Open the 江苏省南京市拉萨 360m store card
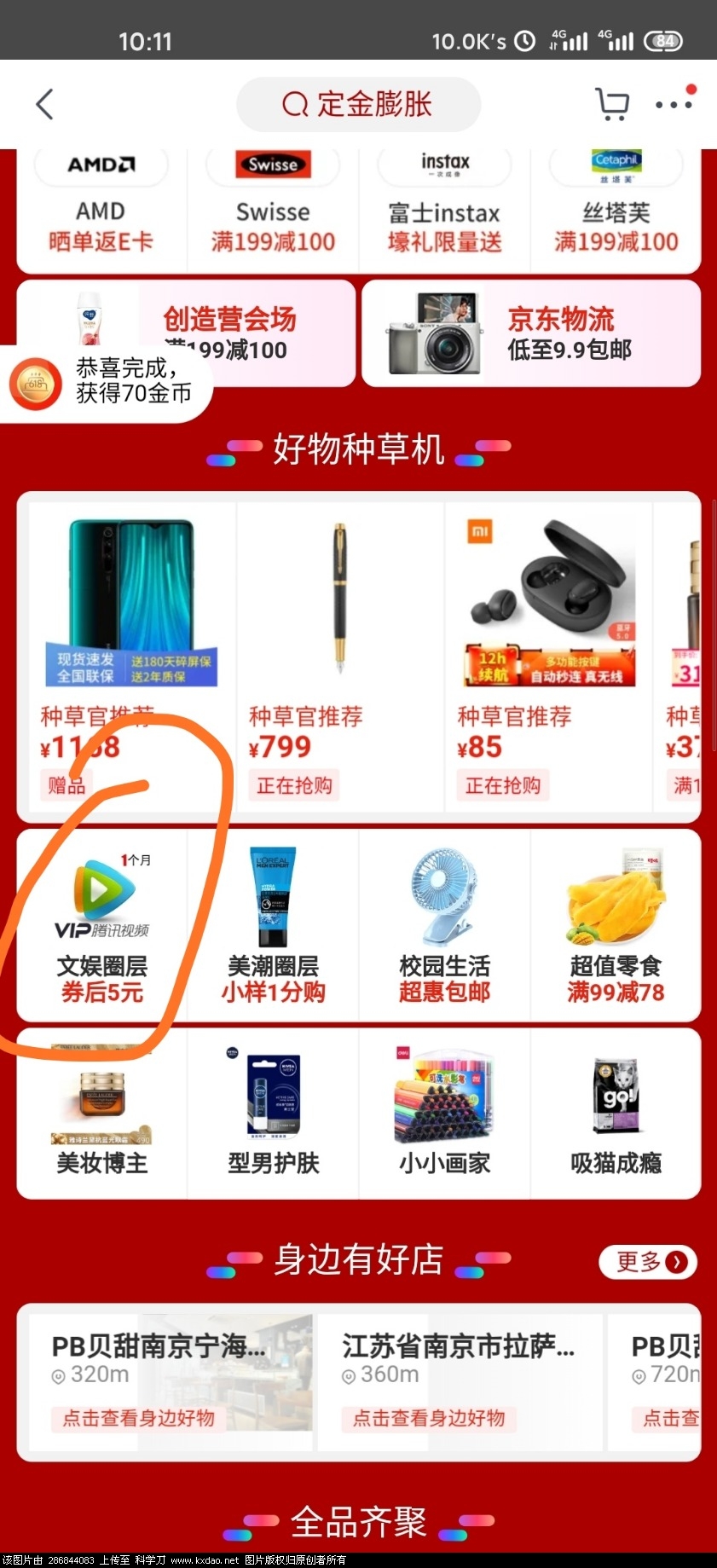The image size is (717, 1568). [460, 1382]
